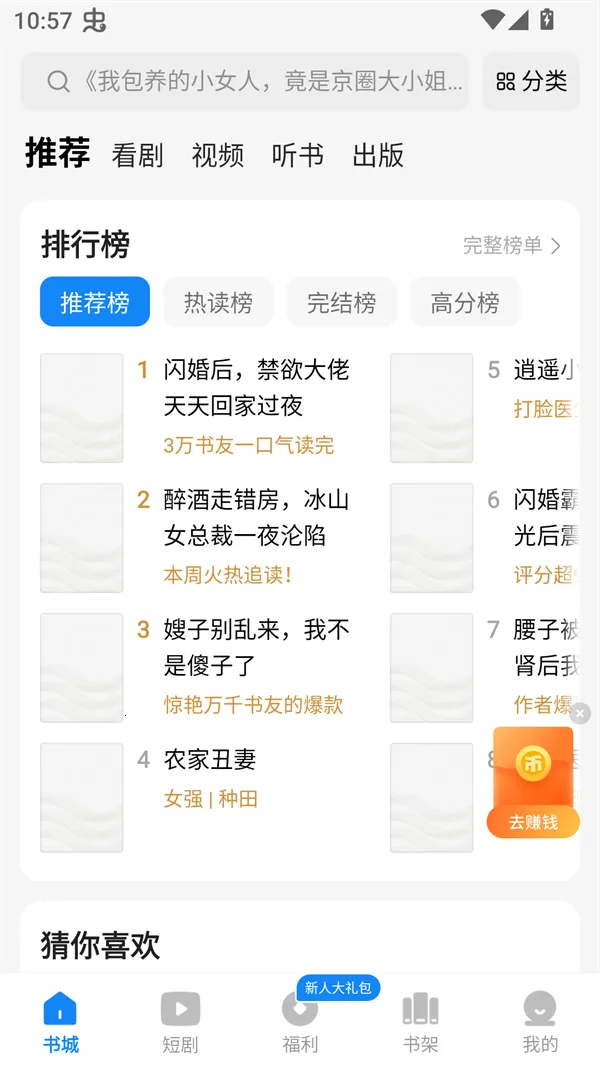The height and width of the screenshot is (1066, 600).
Task: Tap the 去赚钱 red packet button
Action: [533, 821]
